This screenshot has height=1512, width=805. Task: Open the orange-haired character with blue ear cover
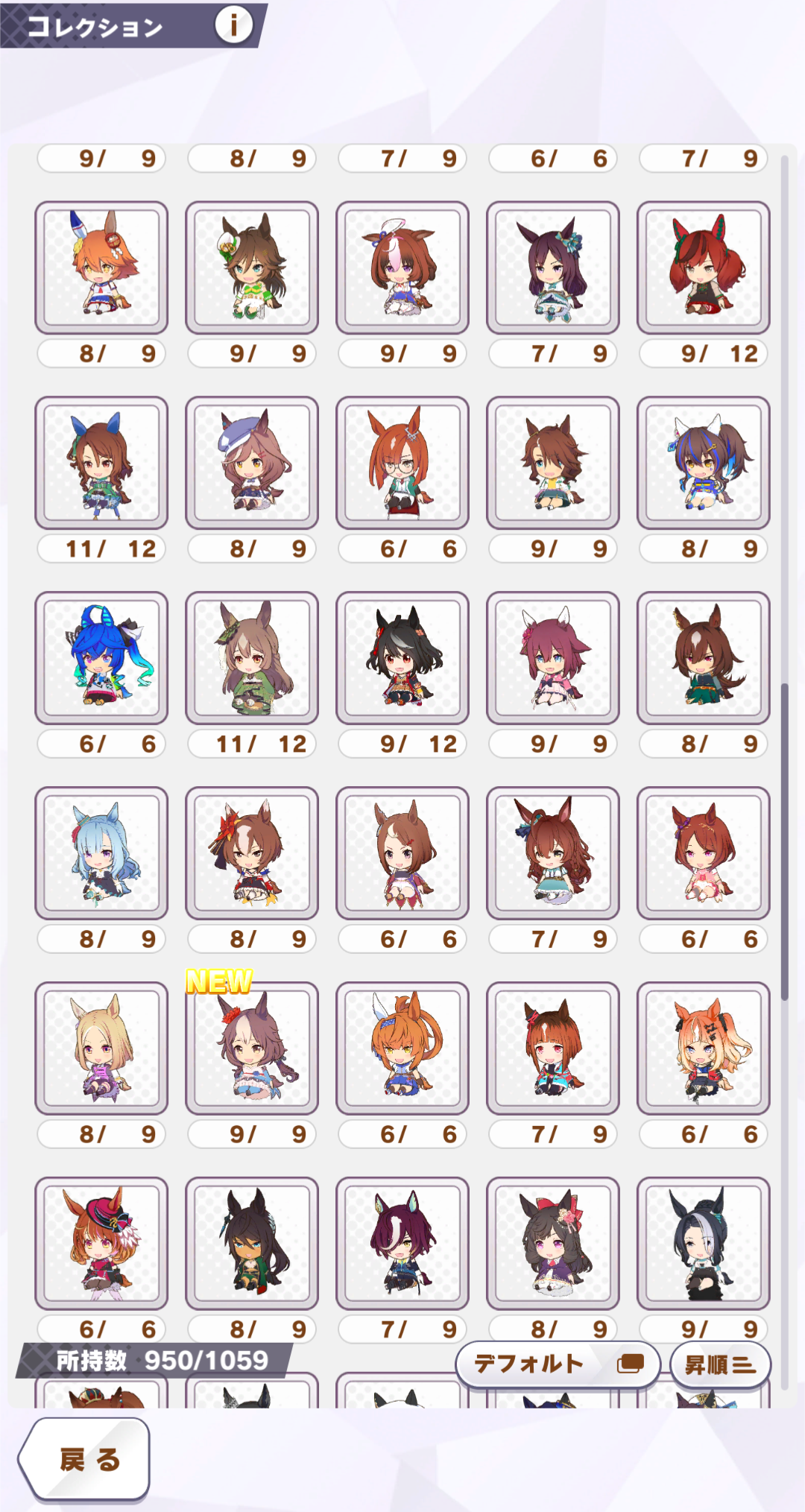click(101, 267)
